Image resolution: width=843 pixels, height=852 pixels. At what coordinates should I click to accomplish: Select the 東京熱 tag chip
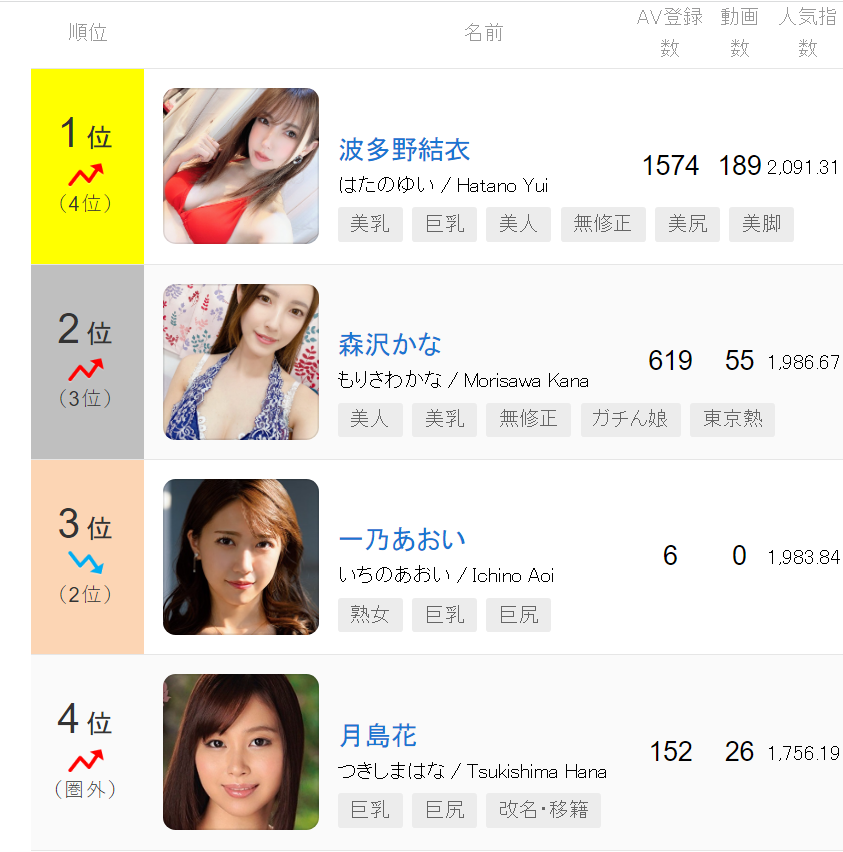(732, 419)
